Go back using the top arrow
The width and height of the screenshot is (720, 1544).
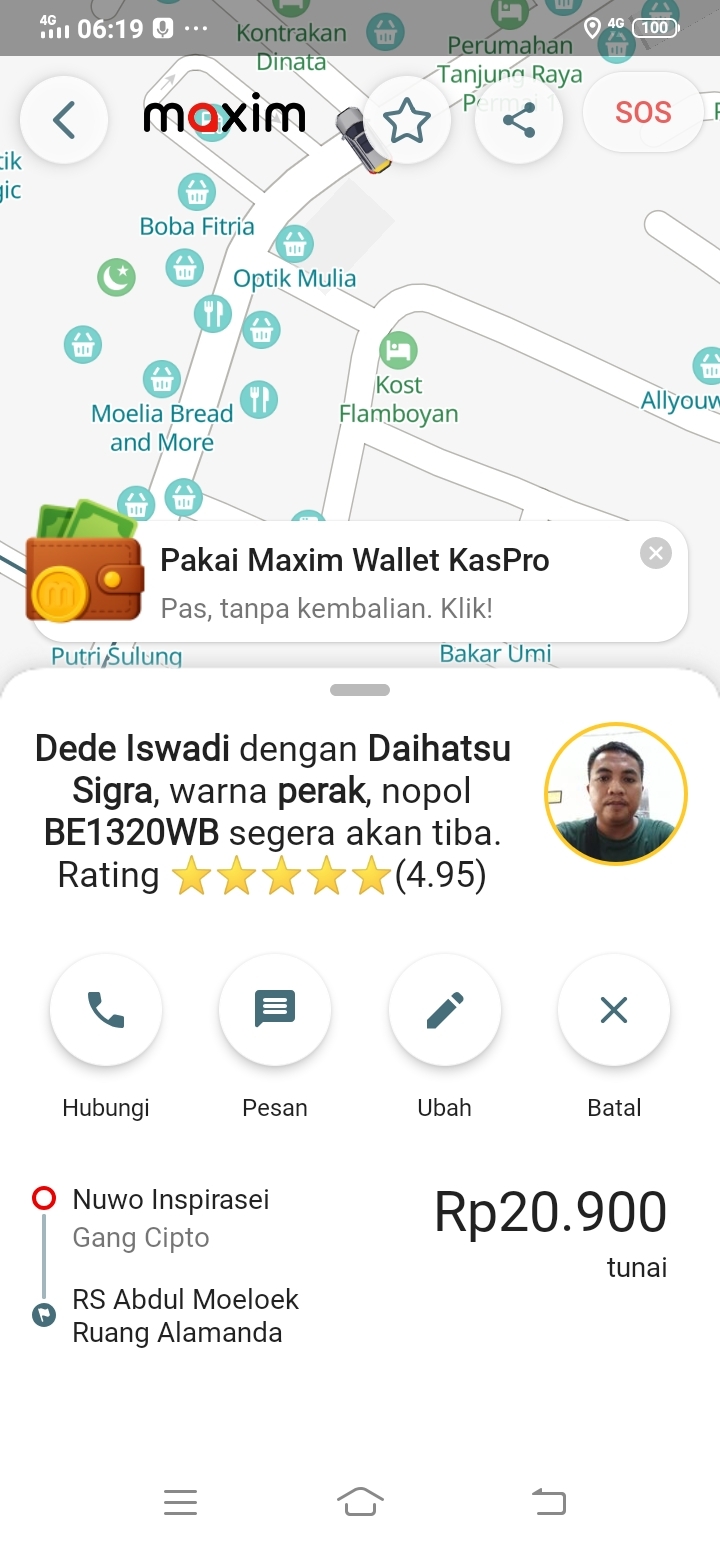coord(64,120)
